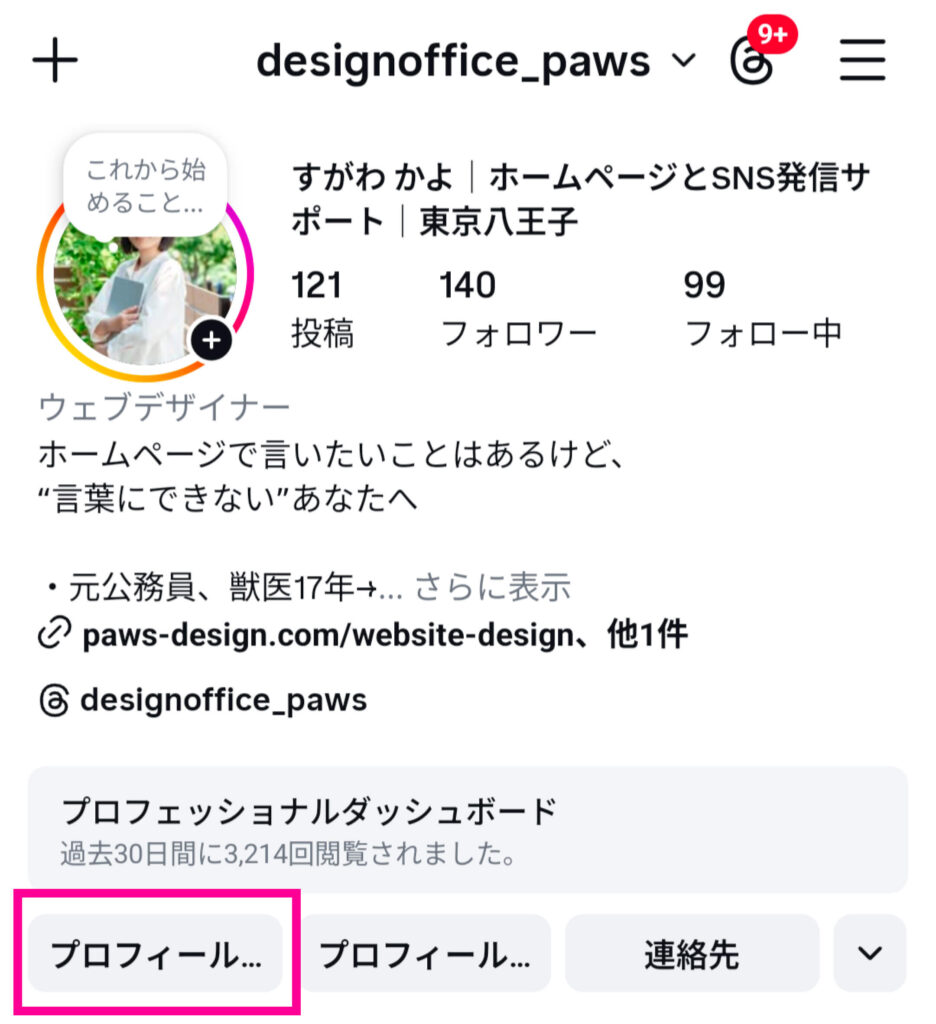Screen dimensions: 936x1024
Task: Tap the プロフィール button outlined in pink
Action: point(155,955)
